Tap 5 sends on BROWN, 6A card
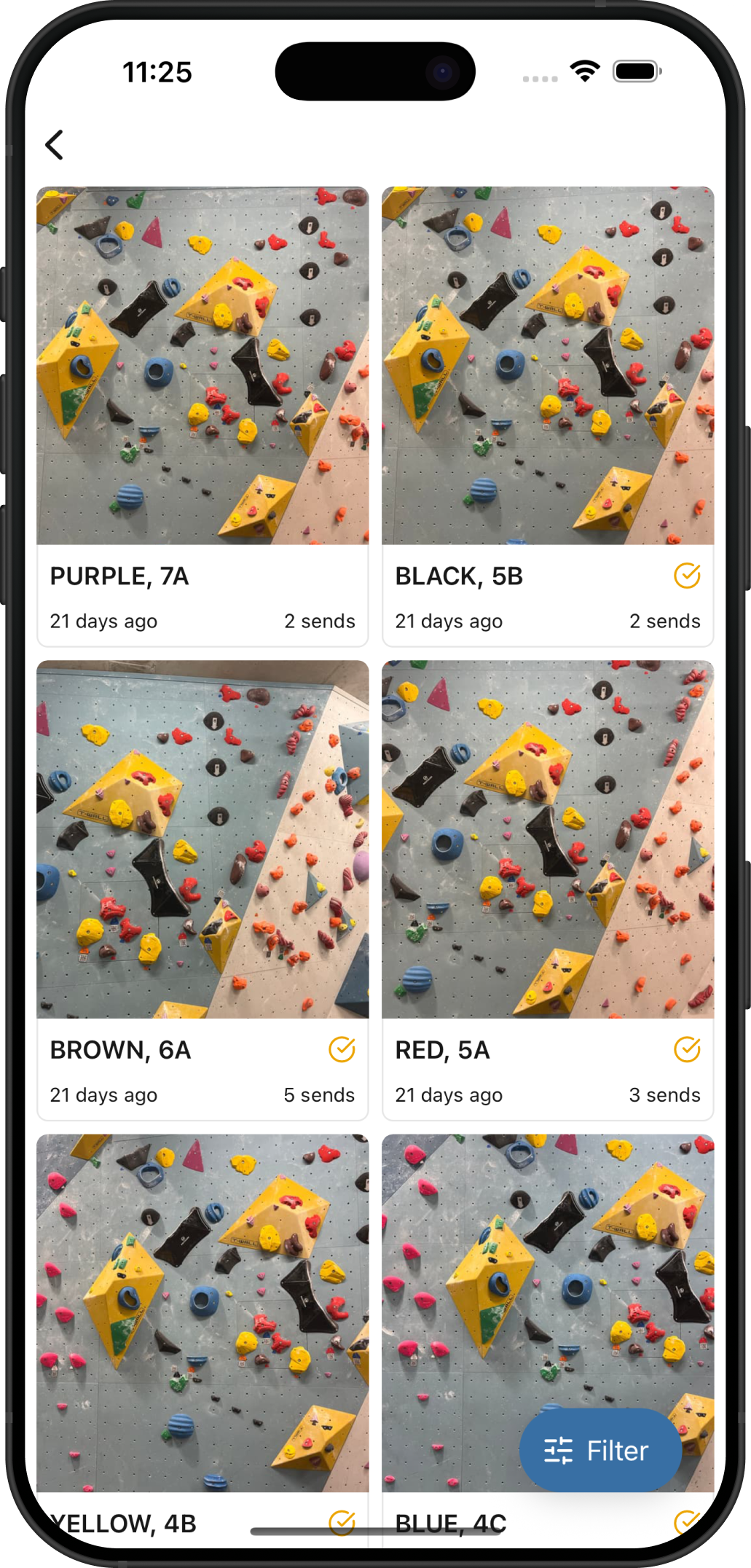 [318, 1094]
